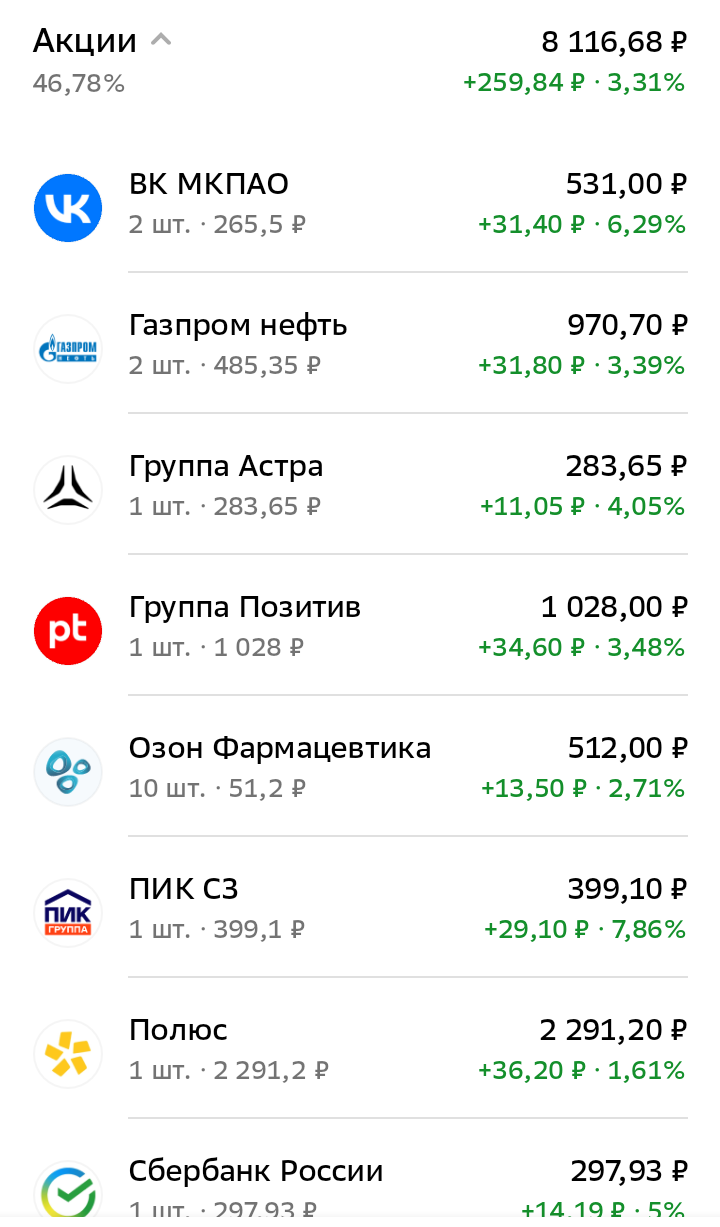Open the ВК МКПАО stock

coord(360,204)
